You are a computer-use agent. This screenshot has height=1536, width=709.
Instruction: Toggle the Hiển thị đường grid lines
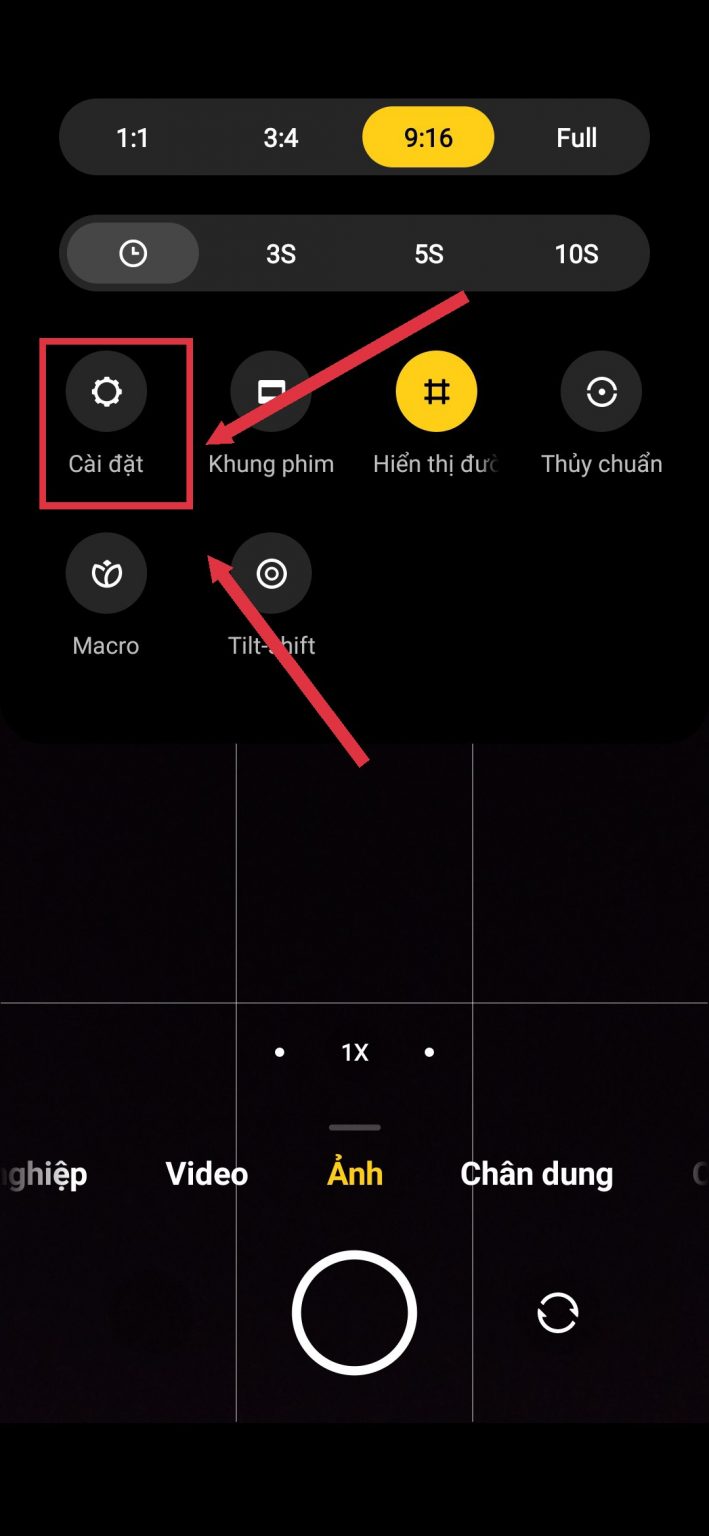click(436, 392)
